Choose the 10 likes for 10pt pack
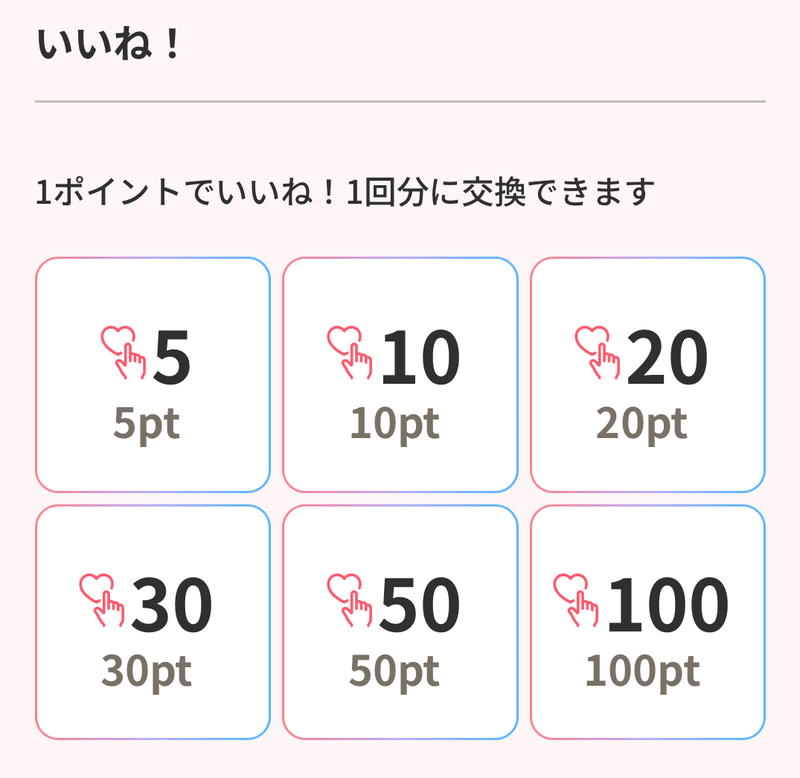 pyautogui.click(x=400, y=375)
